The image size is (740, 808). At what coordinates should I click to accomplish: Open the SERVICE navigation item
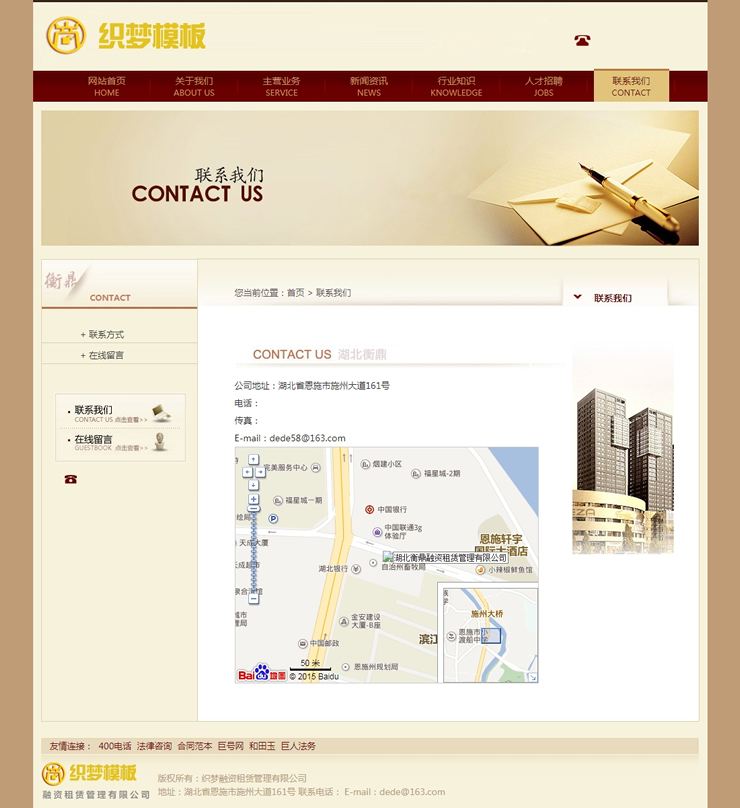coord(281,86)
